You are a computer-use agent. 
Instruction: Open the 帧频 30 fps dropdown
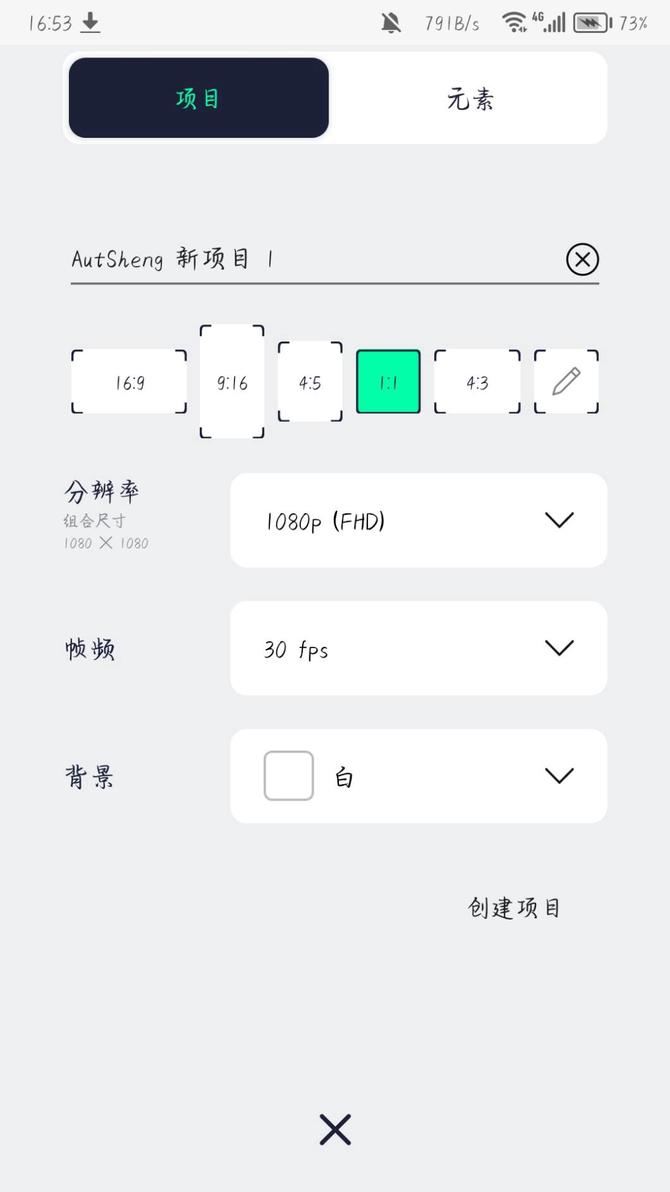point(418,648)
